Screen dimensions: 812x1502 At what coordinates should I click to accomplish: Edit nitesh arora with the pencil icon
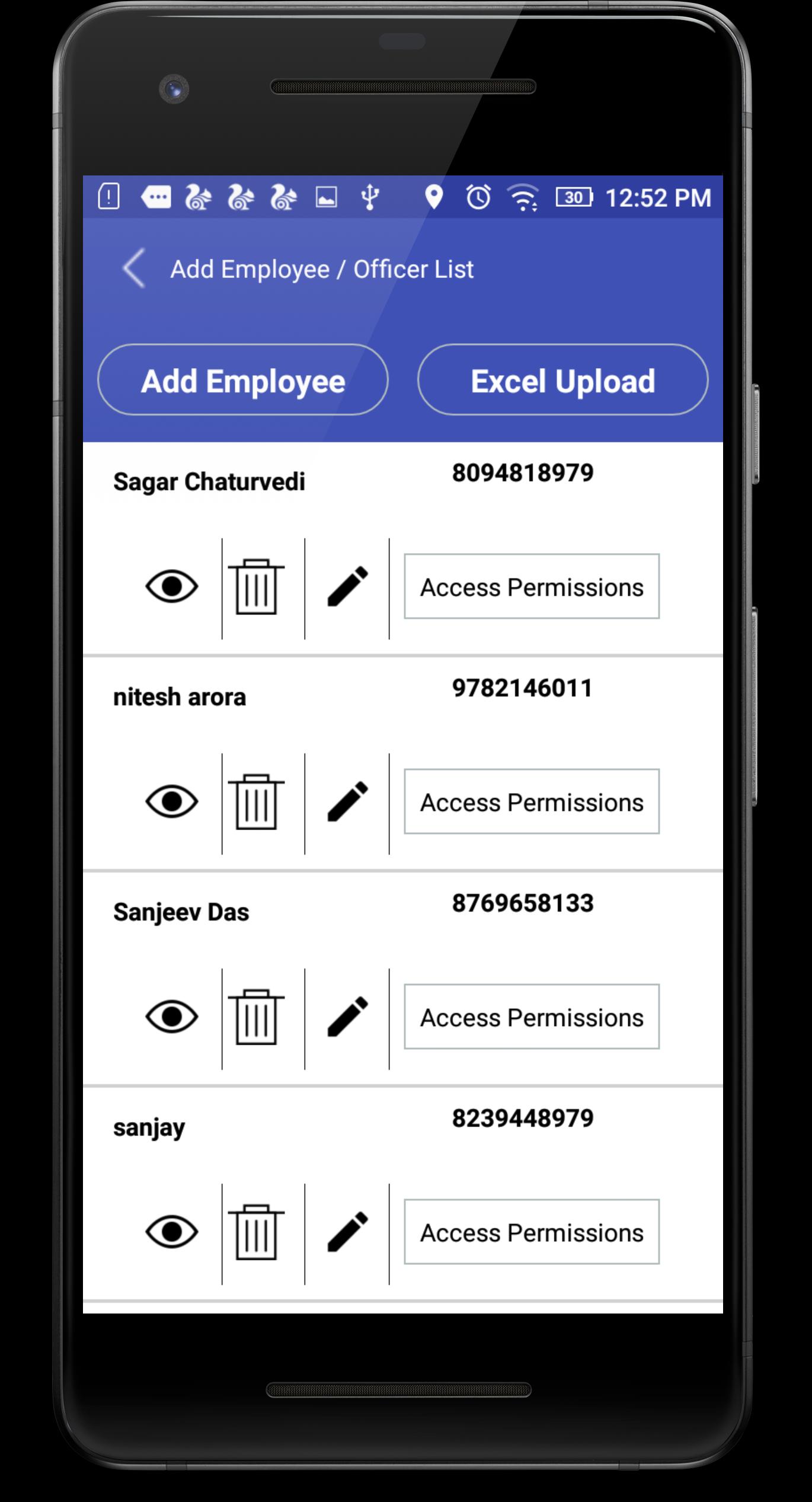(x=347, y=802)
